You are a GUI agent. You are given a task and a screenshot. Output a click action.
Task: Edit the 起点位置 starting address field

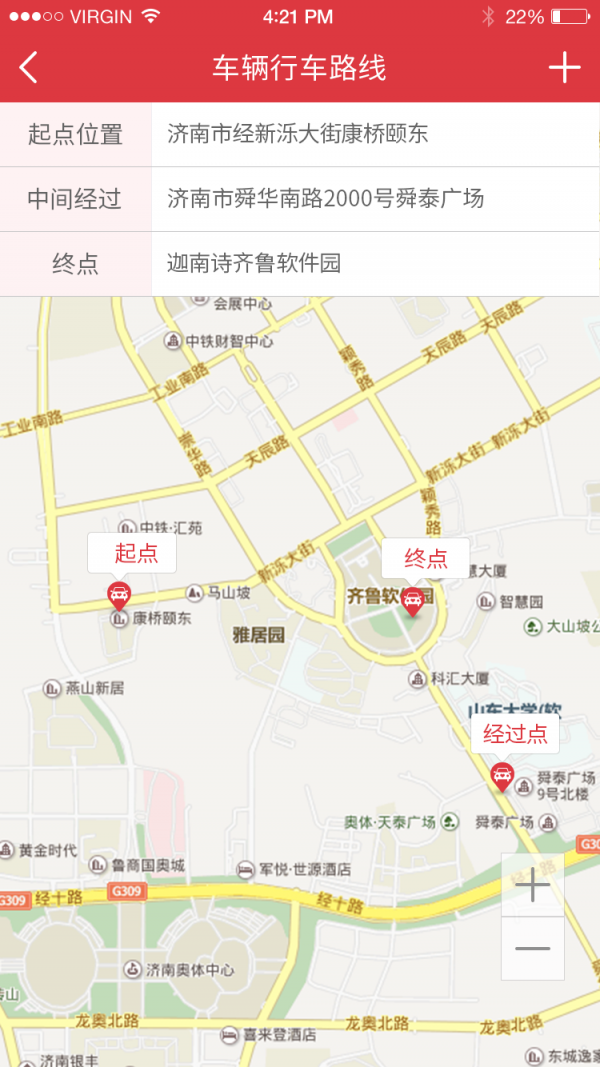point(375,134)
